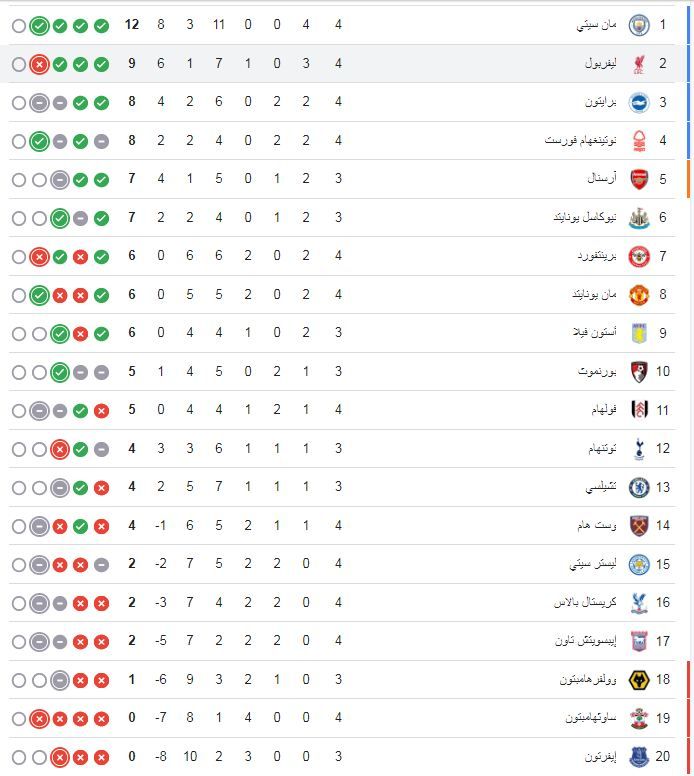
Task: Select Fulham (فولهام) in the standings
Action: (x=602, y=410)
